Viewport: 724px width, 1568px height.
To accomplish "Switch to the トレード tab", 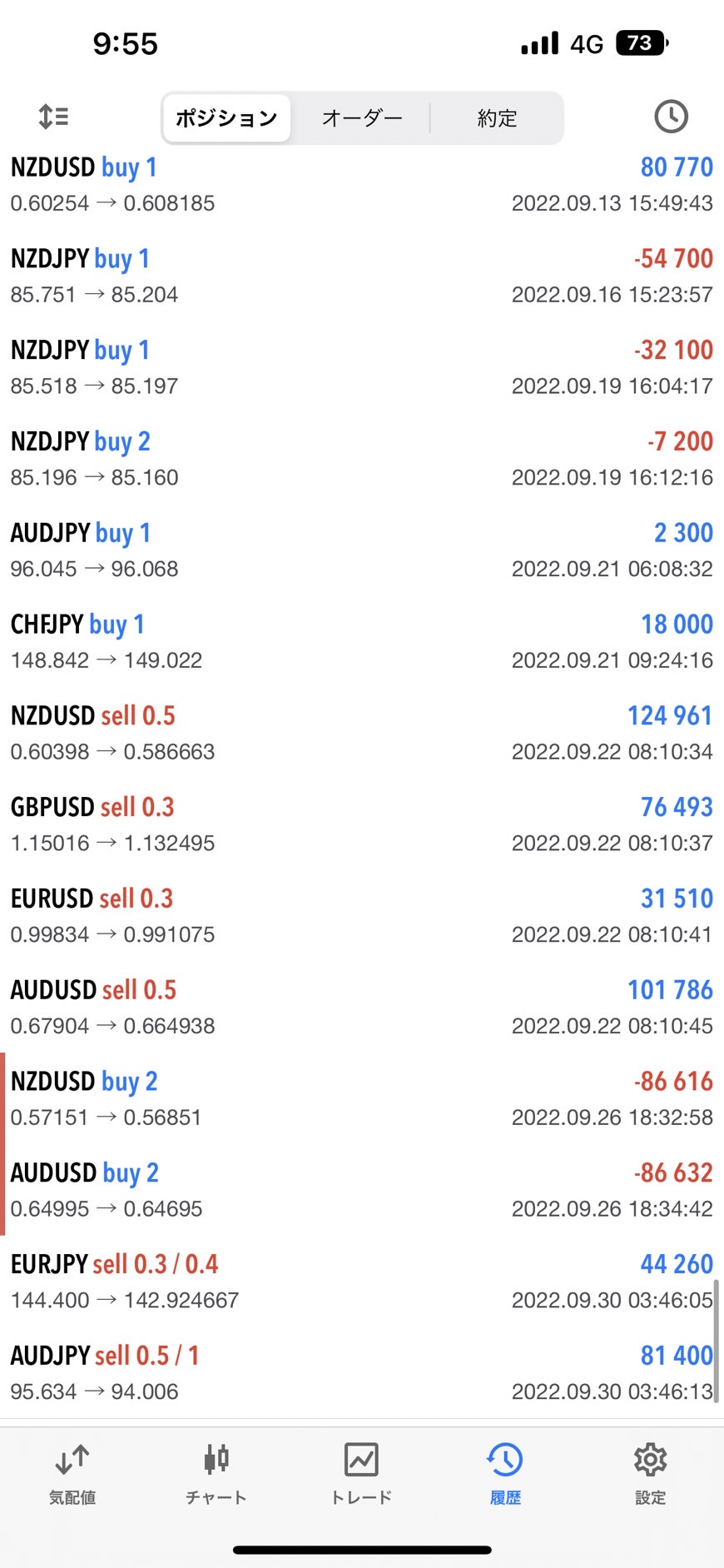I will (361, 1475).
